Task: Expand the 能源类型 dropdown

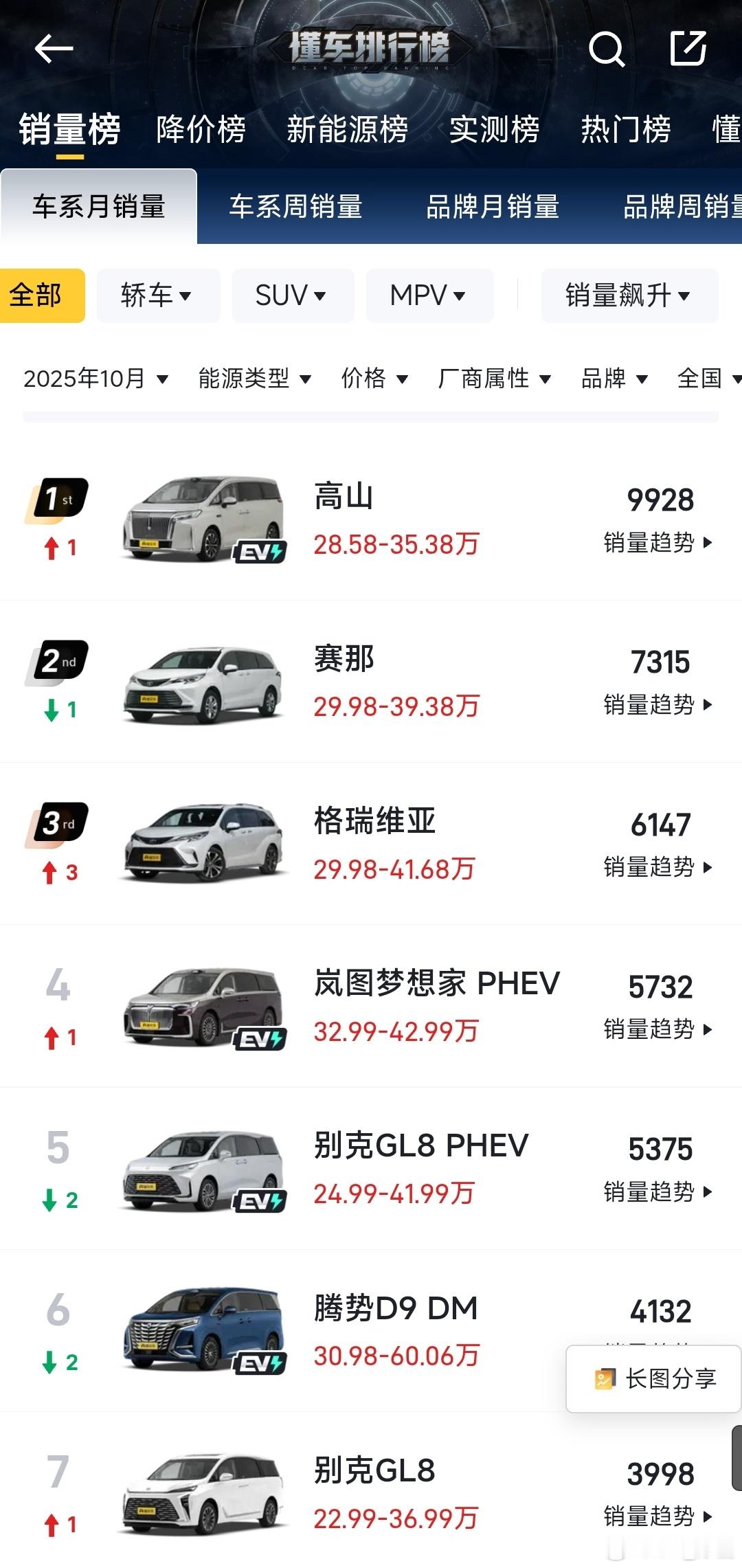Action: 254,379
